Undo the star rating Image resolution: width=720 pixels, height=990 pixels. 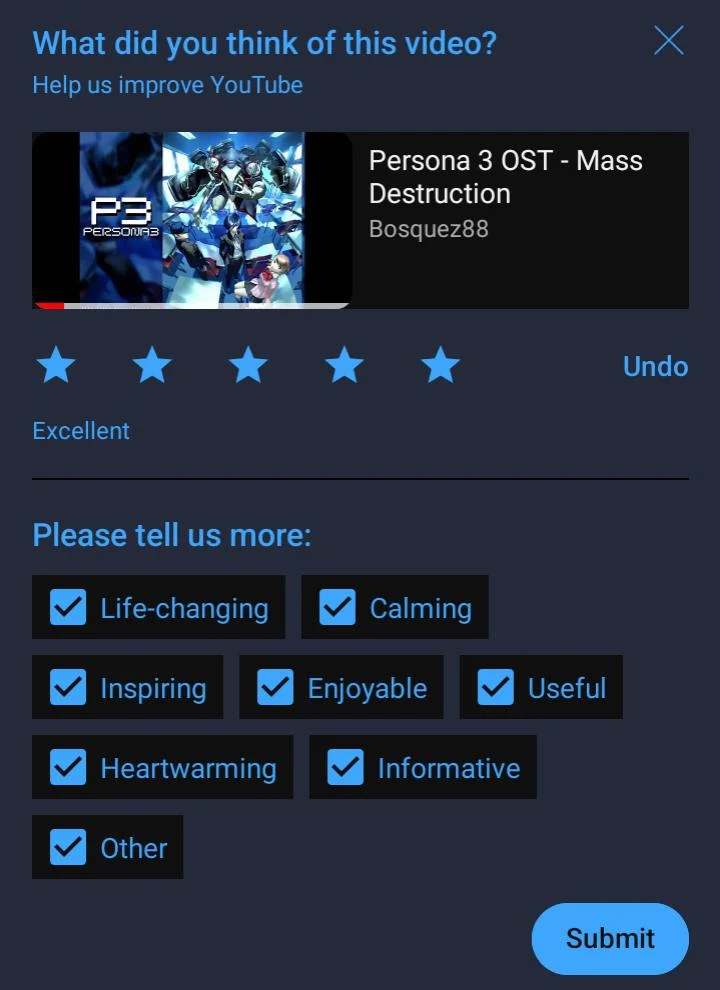pos(655,366)
